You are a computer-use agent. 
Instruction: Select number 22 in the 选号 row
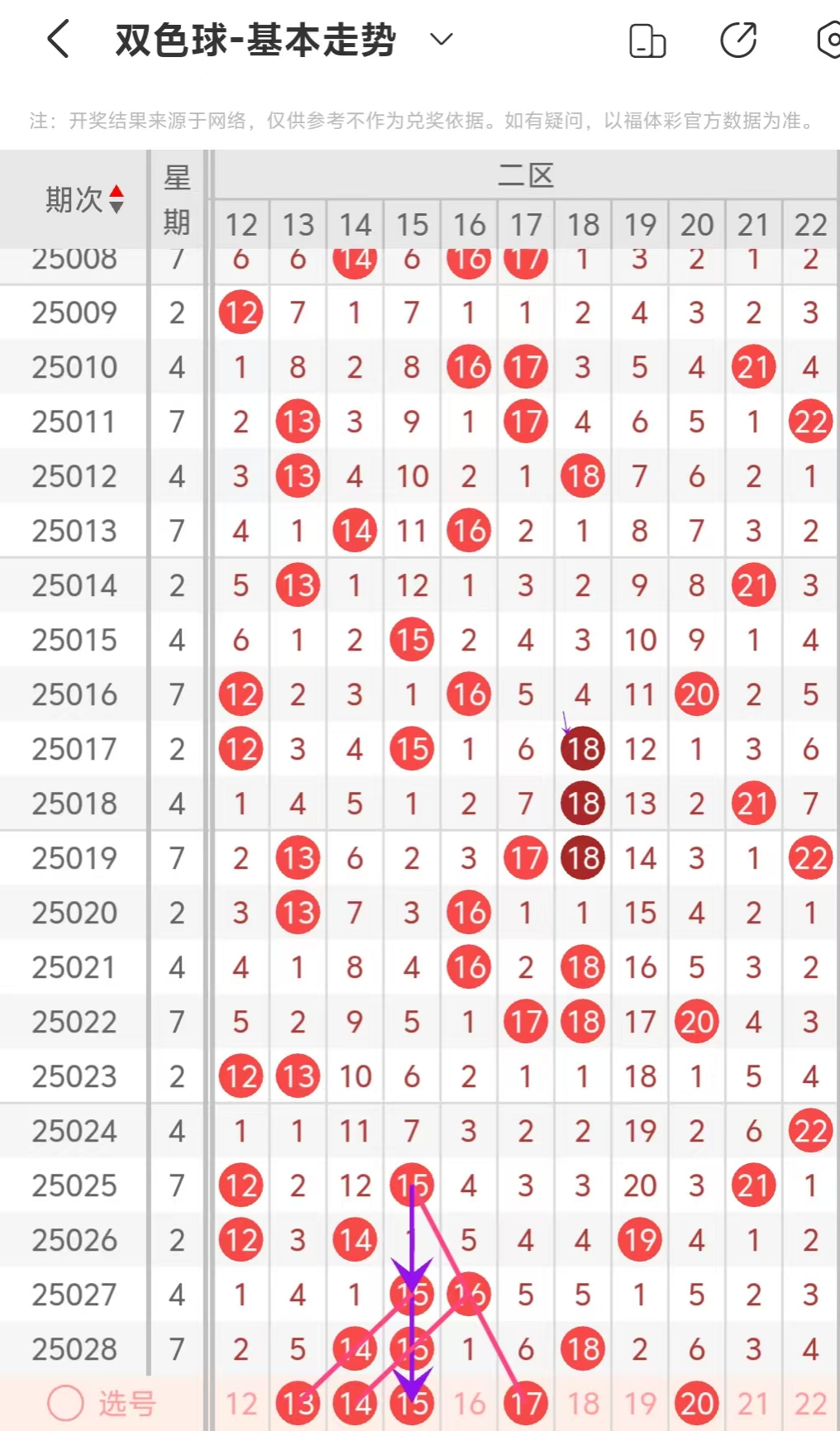810,1404
